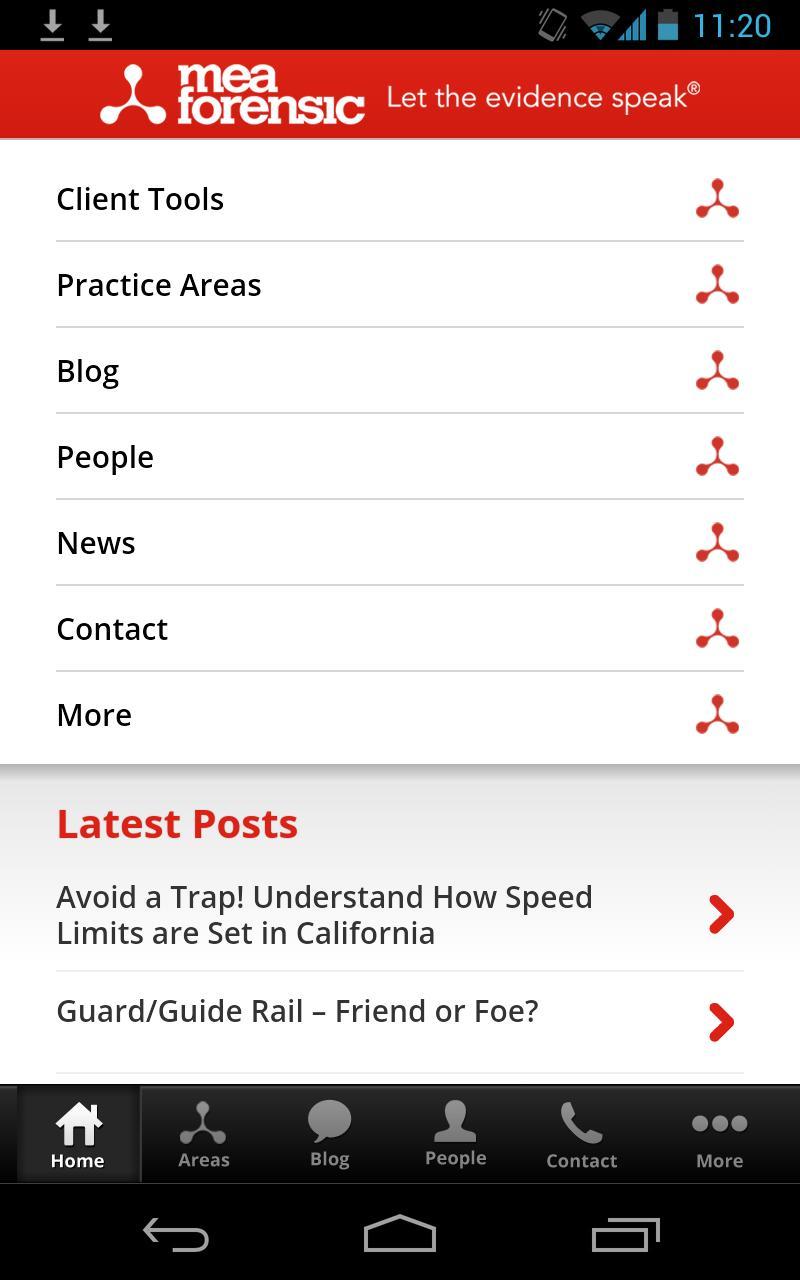This screenshot has width=800, height=1280.
Task: Switch to the Blog tab in the bottom bar
Action: pos(330,1135)
